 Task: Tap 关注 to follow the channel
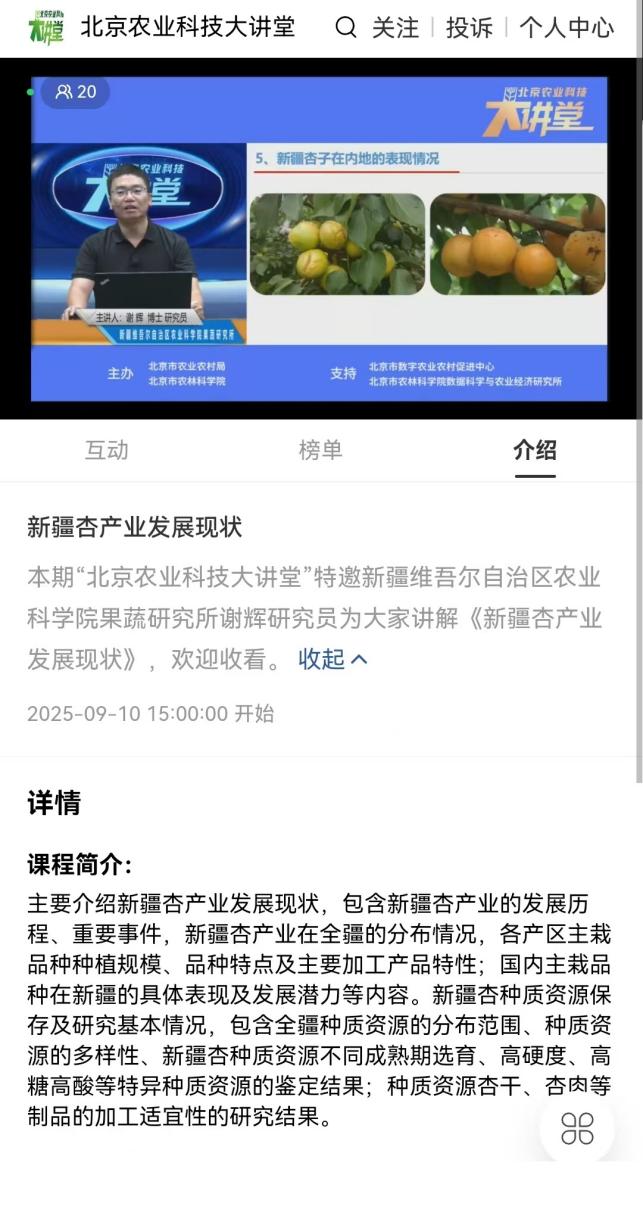coord(395,28)
